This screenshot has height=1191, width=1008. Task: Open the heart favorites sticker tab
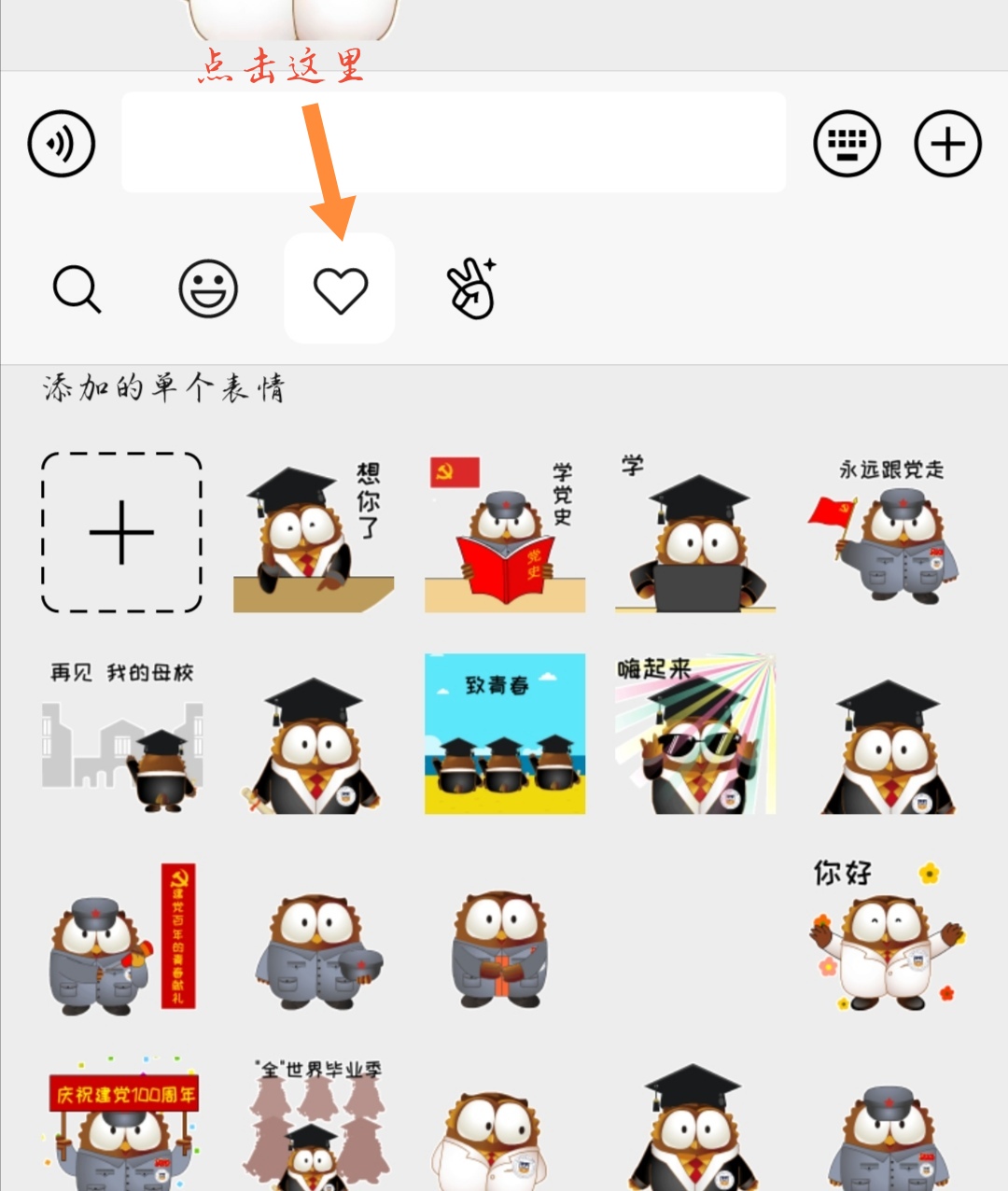340,289
